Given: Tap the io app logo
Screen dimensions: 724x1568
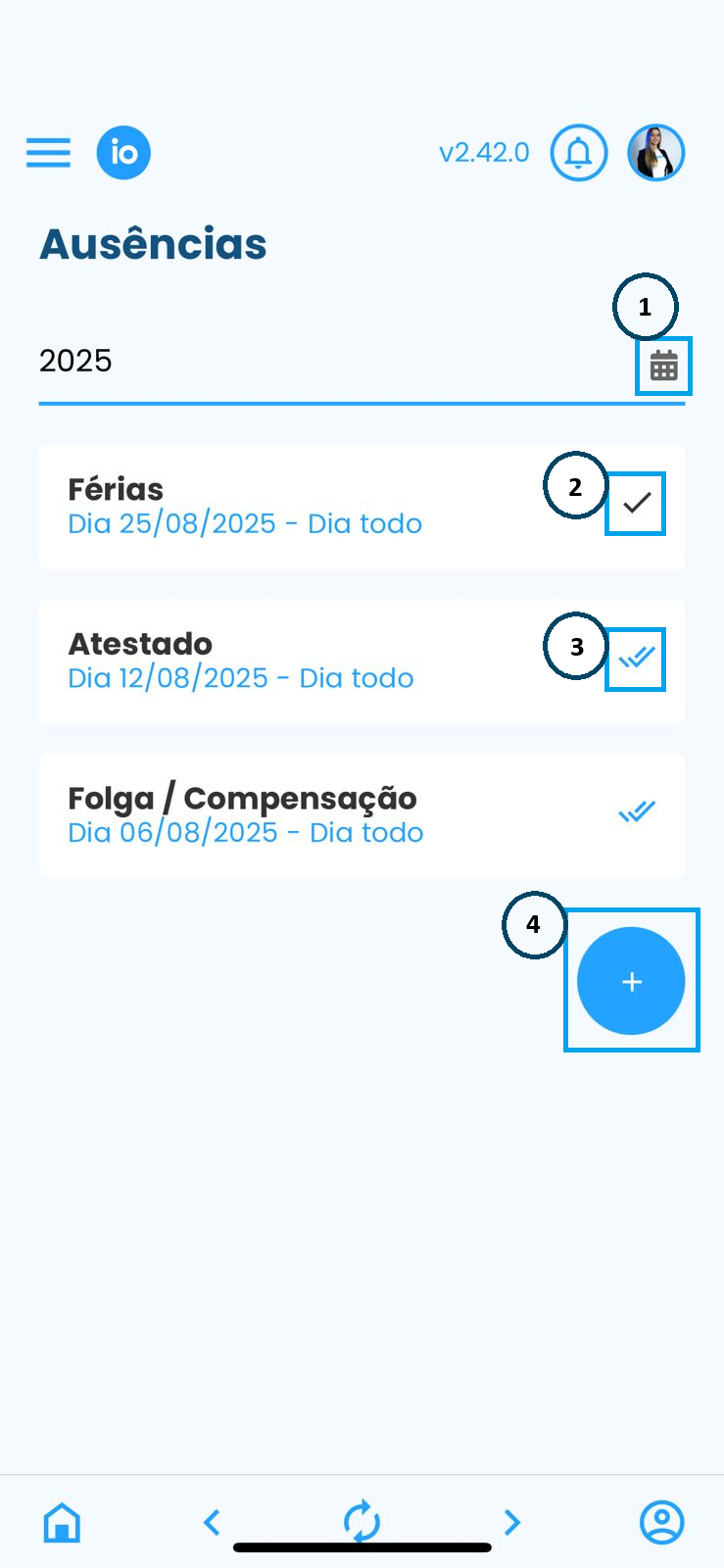Looking at the screenshot, I should (123, 153).
